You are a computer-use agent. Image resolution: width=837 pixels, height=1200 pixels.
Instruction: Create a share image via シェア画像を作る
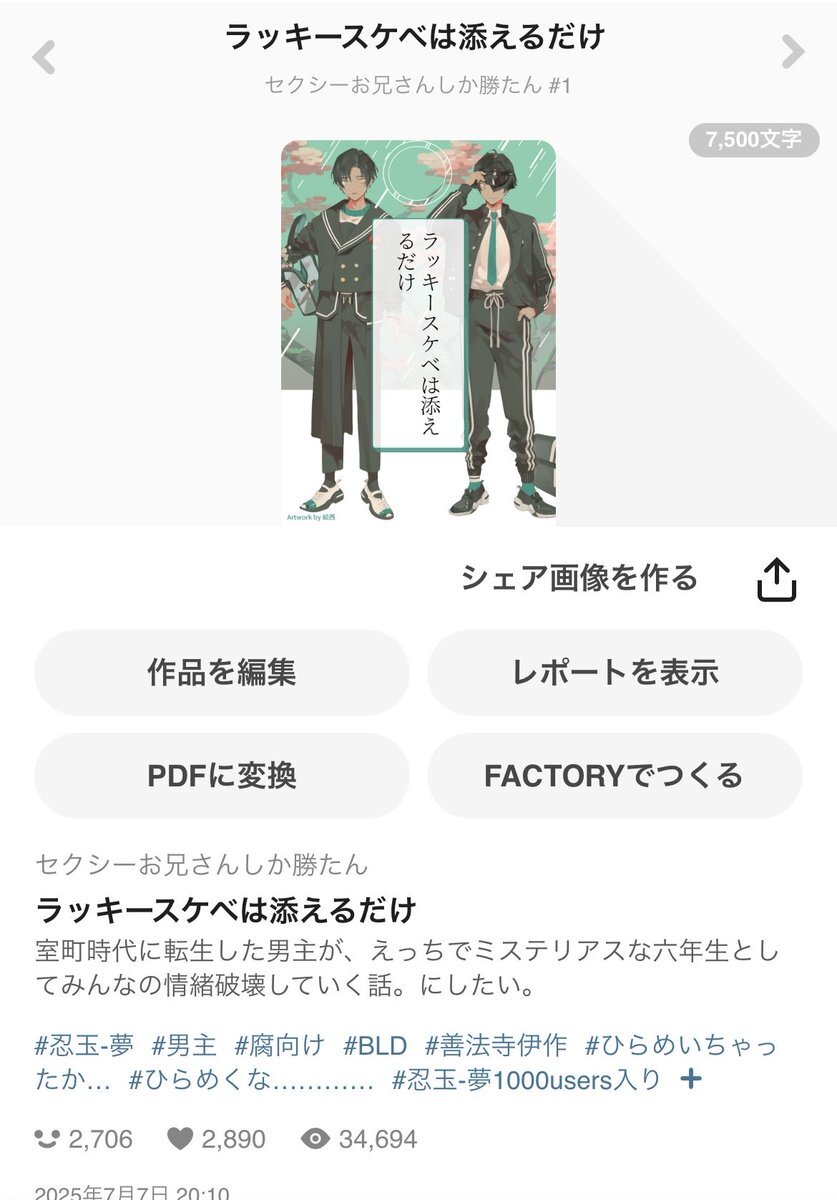click(x=579, y=578)
